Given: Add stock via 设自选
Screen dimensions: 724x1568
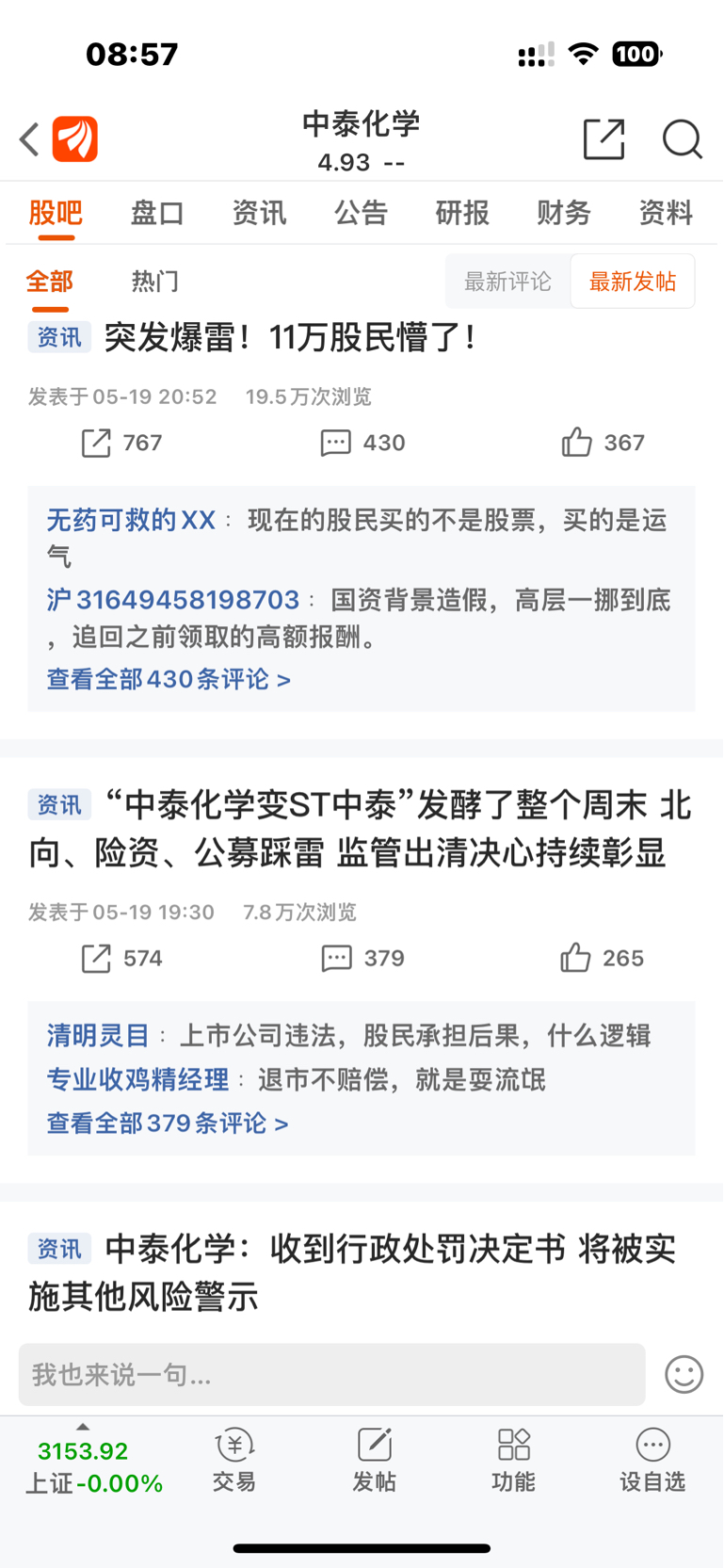Looking at the screenshot, I should 652,1460.
